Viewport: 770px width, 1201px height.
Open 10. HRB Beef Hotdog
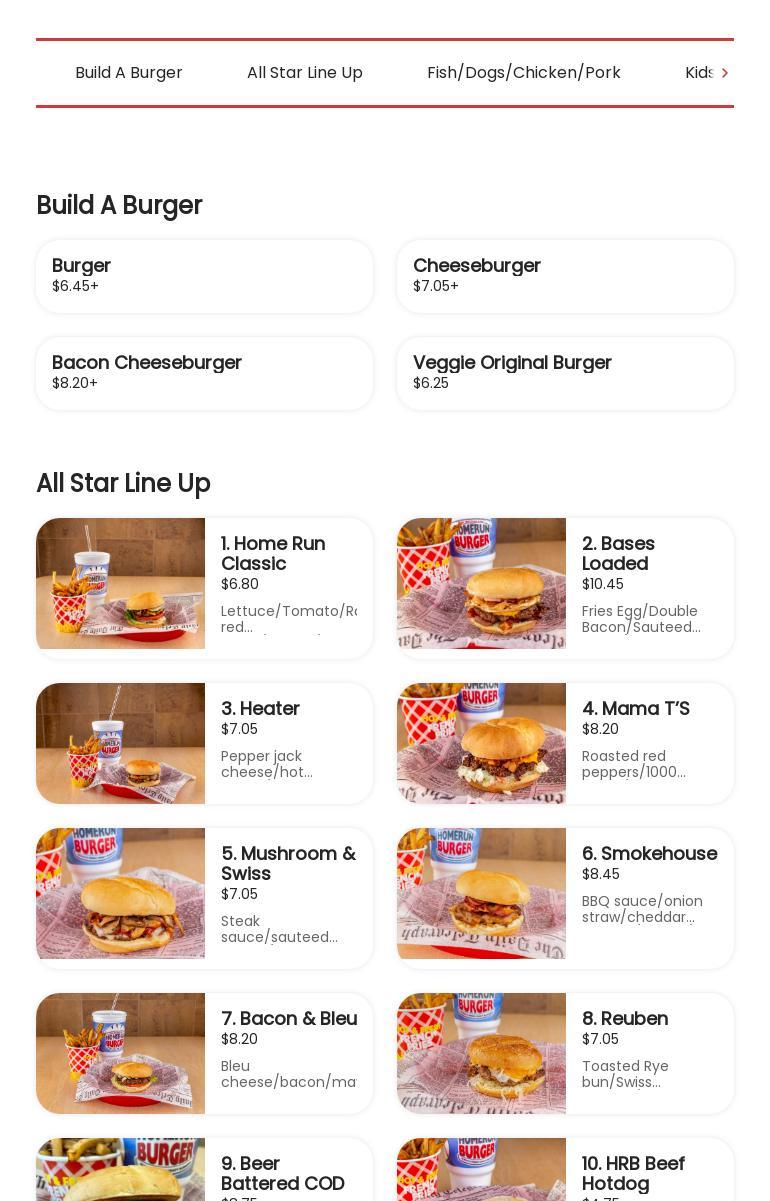coord(565,1172)
